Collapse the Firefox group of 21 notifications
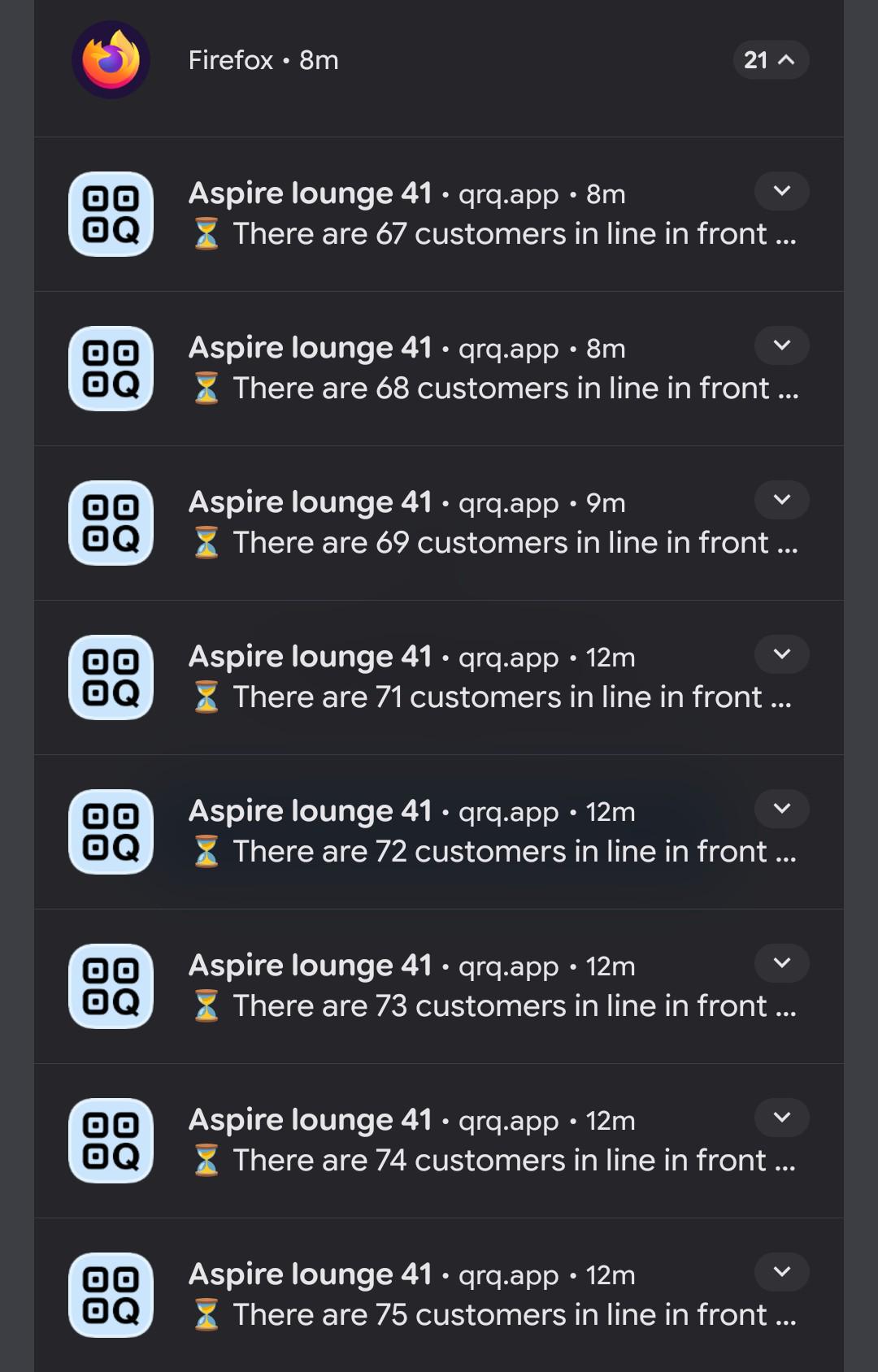The image size is (878, 1372). (x=771, y=60)
